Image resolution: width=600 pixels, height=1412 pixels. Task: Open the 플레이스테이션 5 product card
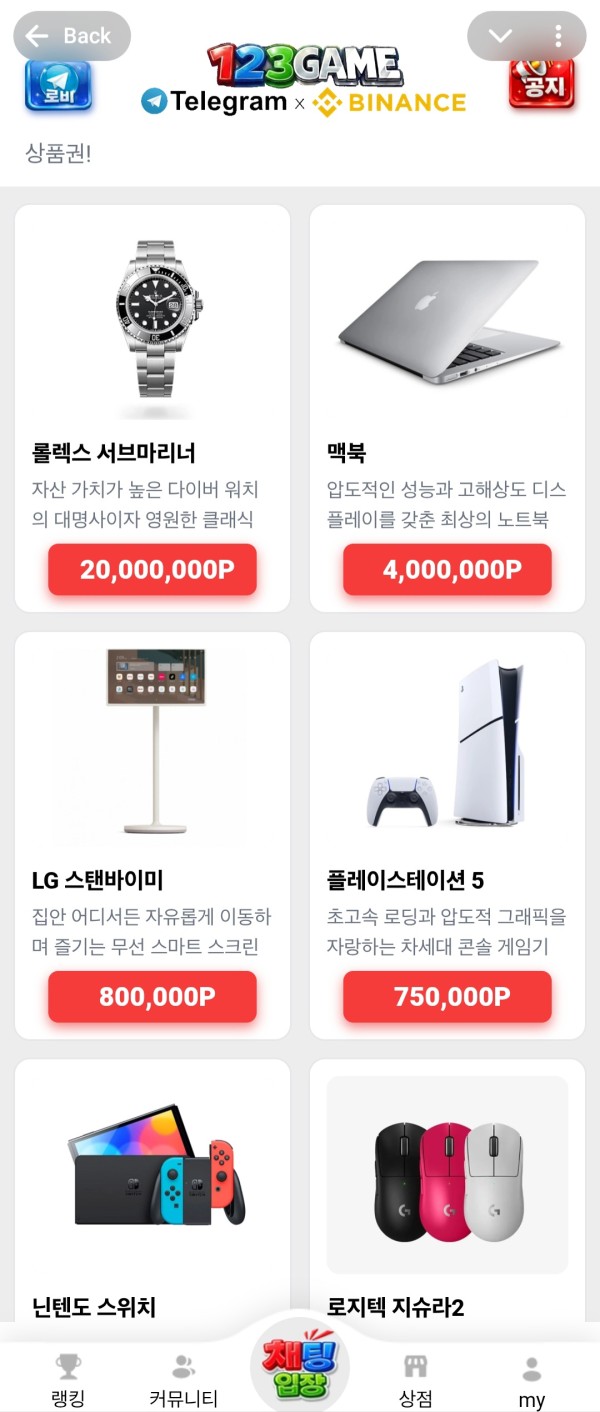447,760
